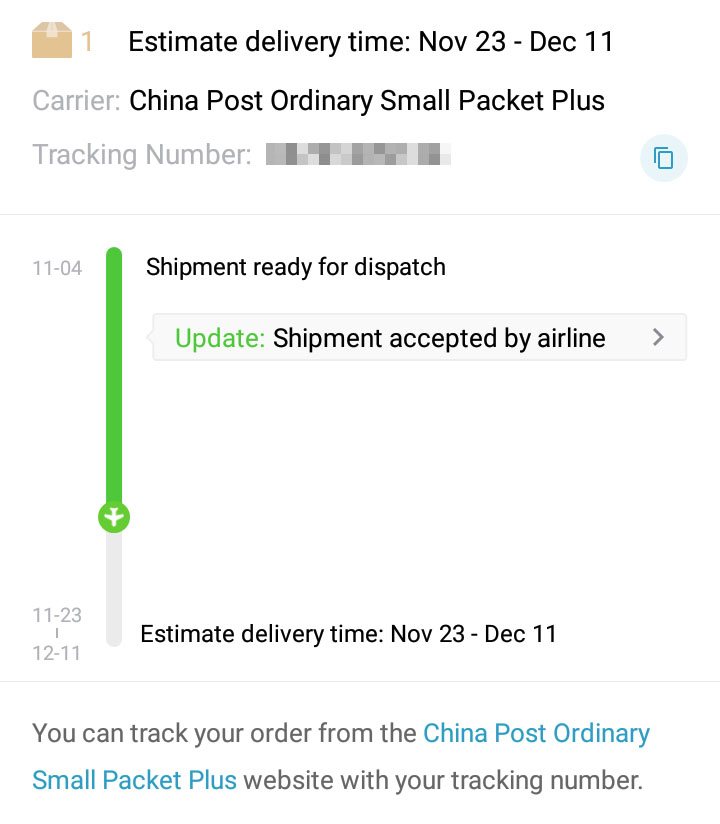Viewport: 720px width, 824px height.
Task: Expand the Shipment accepted by airline update
Action: 658,338
